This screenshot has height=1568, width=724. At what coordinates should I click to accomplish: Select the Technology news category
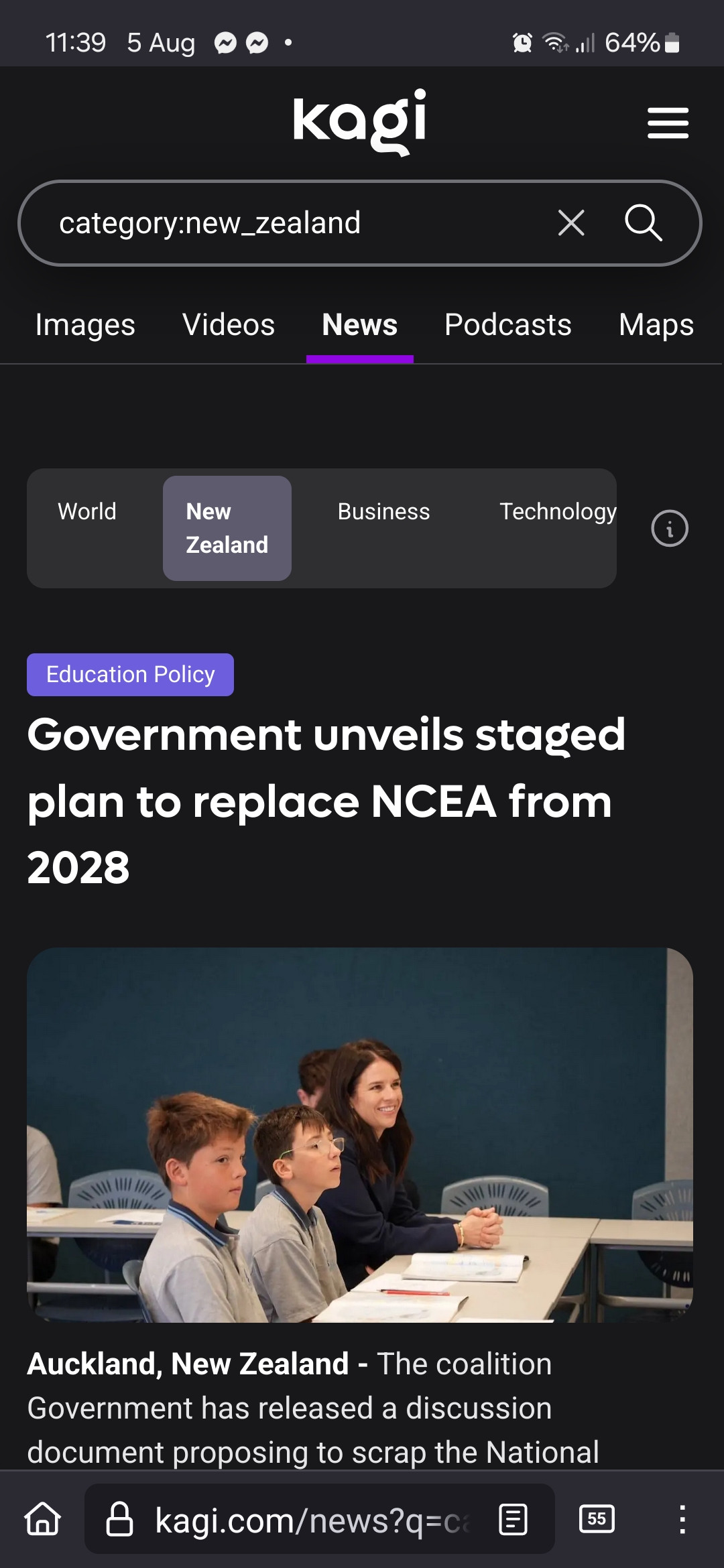click(x=556, y=512)
